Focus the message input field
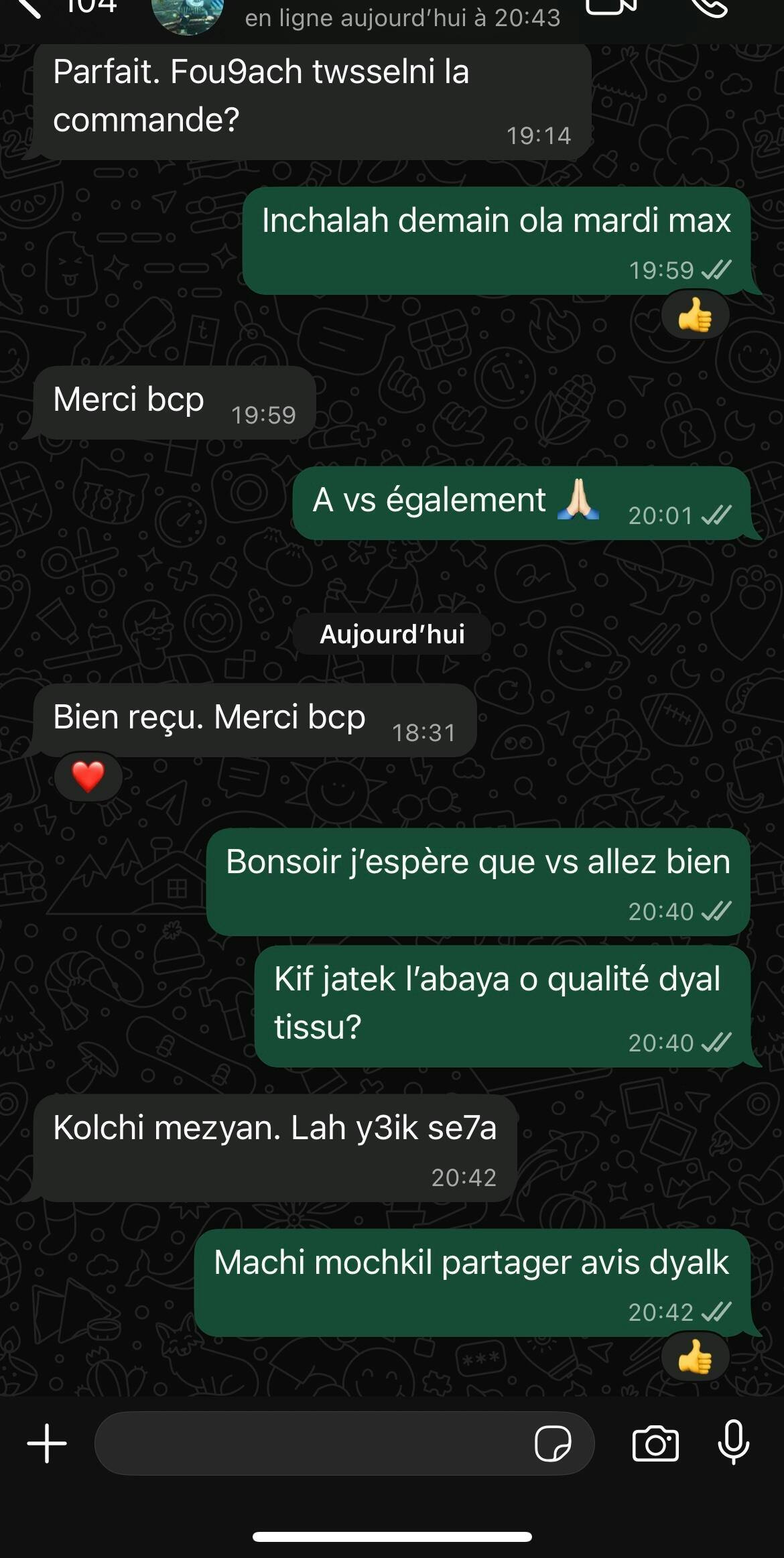This screenshot has width=784, height=1558. click(308, 1443)
